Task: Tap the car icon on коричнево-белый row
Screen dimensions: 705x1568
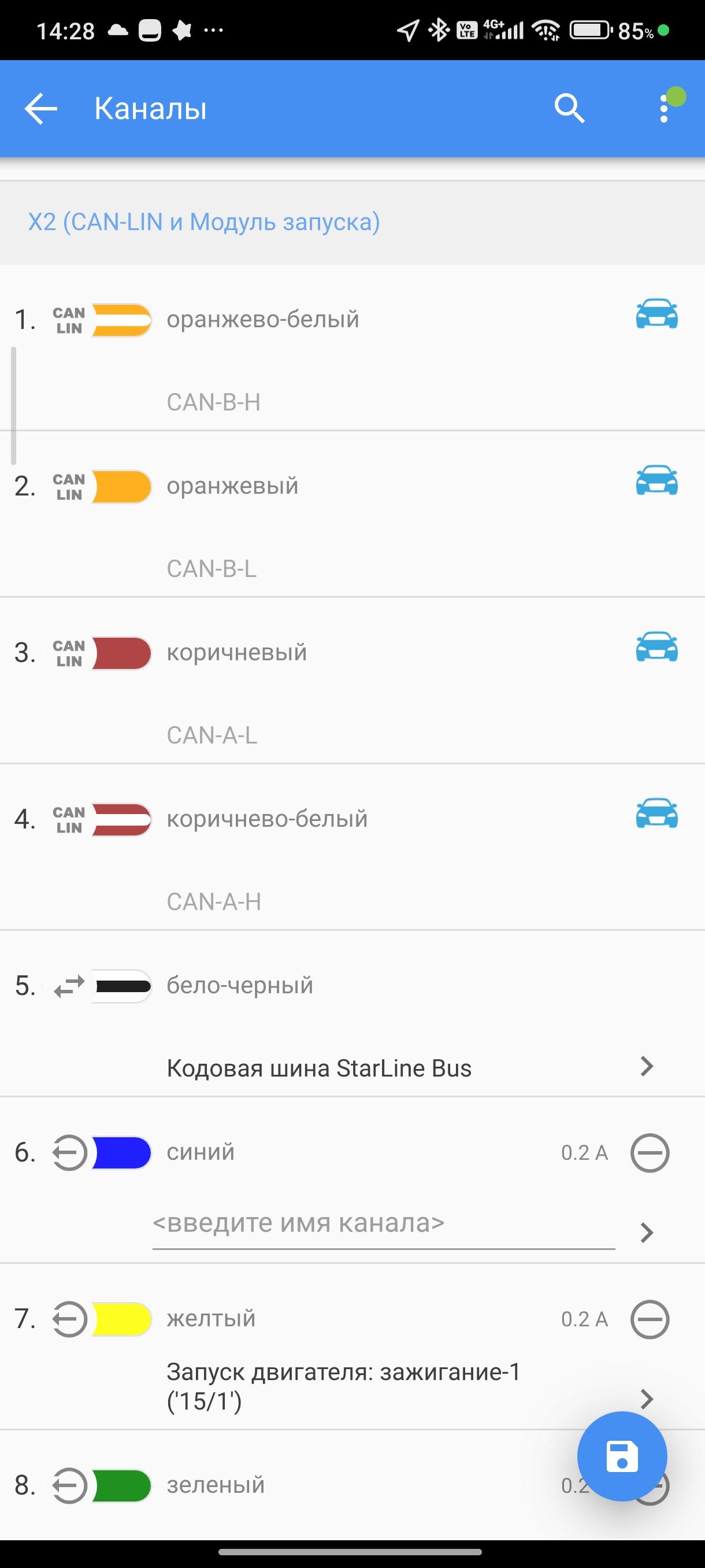Action: [x=656, y=814]
